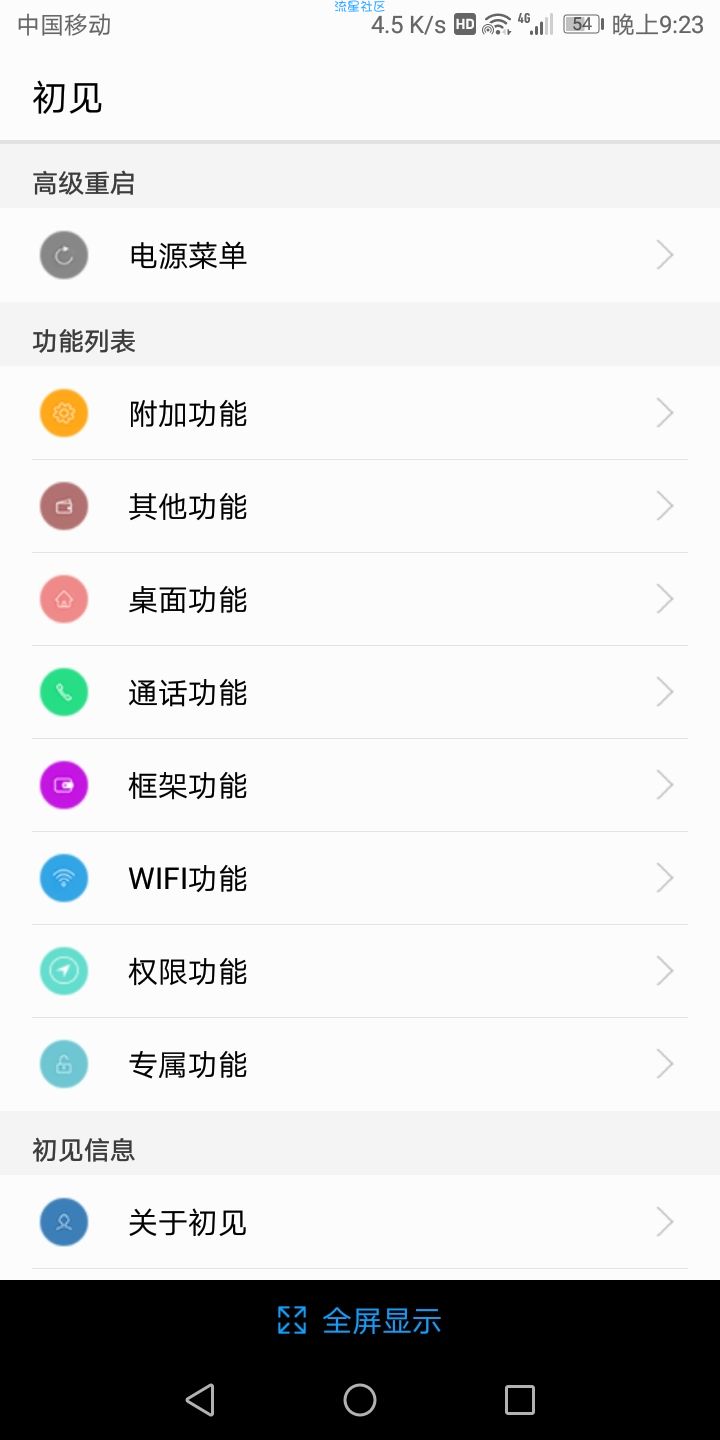This screenshot has height=1440, width=720.
Task: Go to the home screen
Action: pos(360,1399)
